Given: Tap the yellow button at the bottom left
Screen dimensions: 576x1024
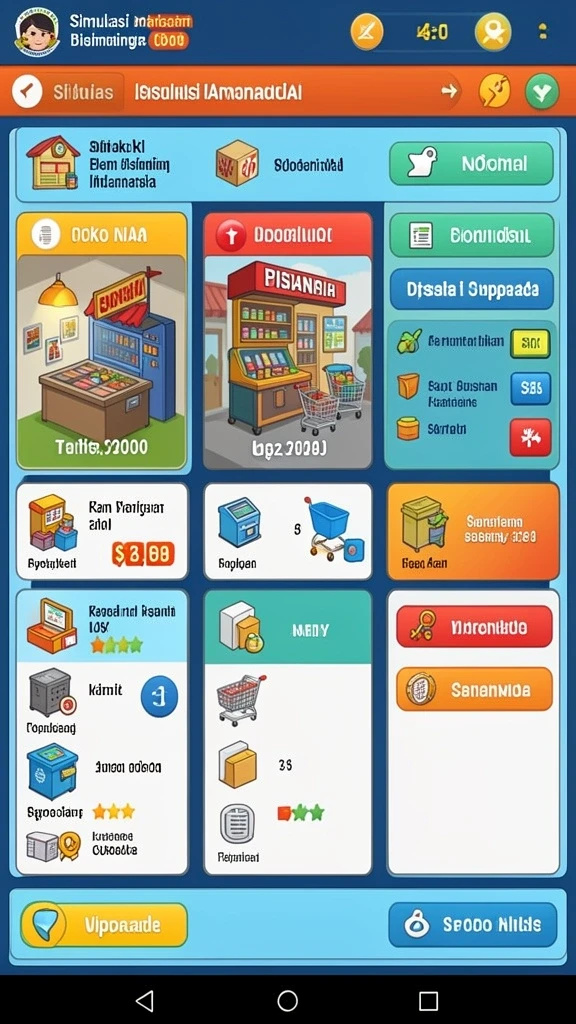Looking at the screenshot, I should coord(104,925).
